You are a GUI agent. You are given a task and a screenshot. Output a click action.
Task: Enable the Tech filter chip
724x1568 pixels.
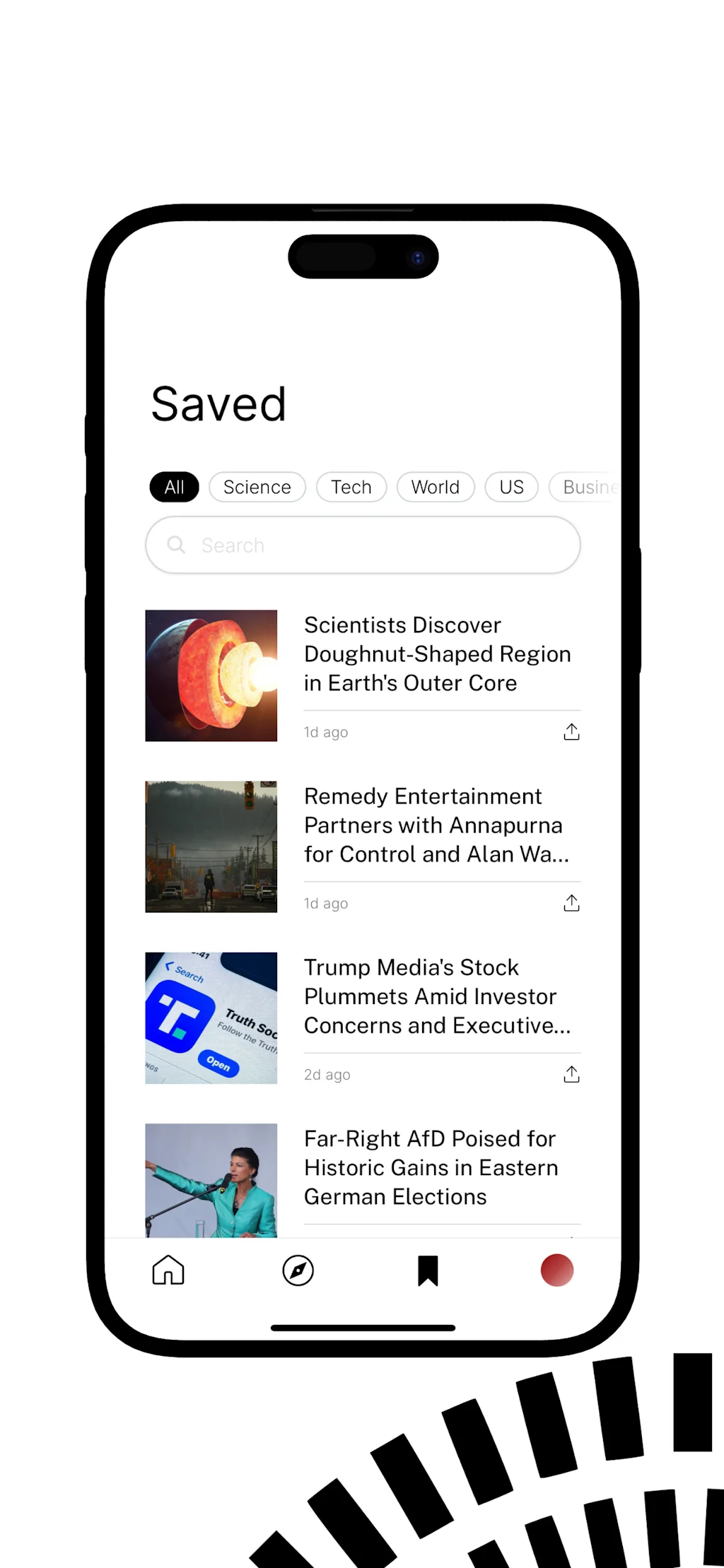click(351, 487)
